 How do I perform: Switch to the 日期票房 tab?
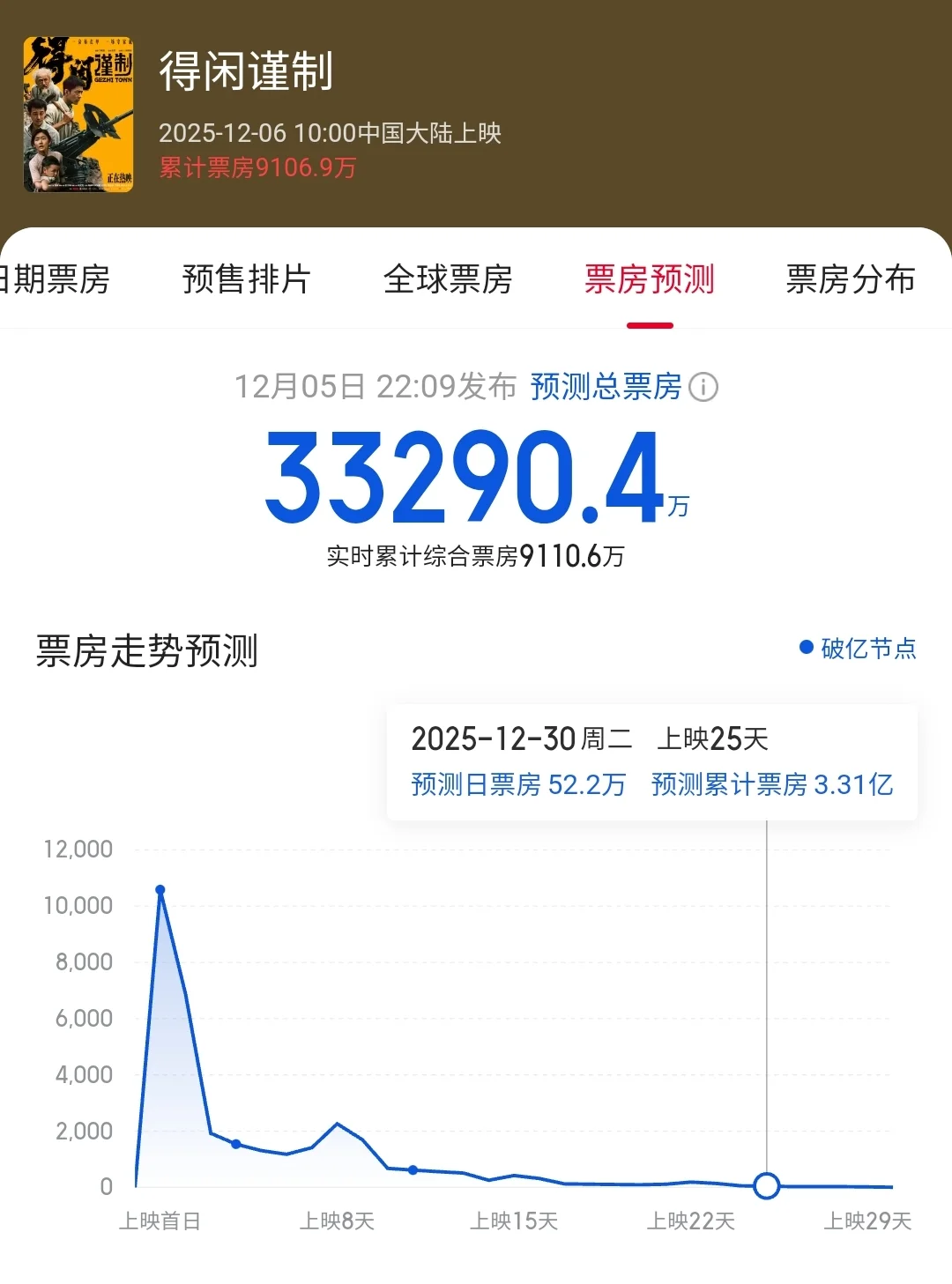tap(55, 279)
